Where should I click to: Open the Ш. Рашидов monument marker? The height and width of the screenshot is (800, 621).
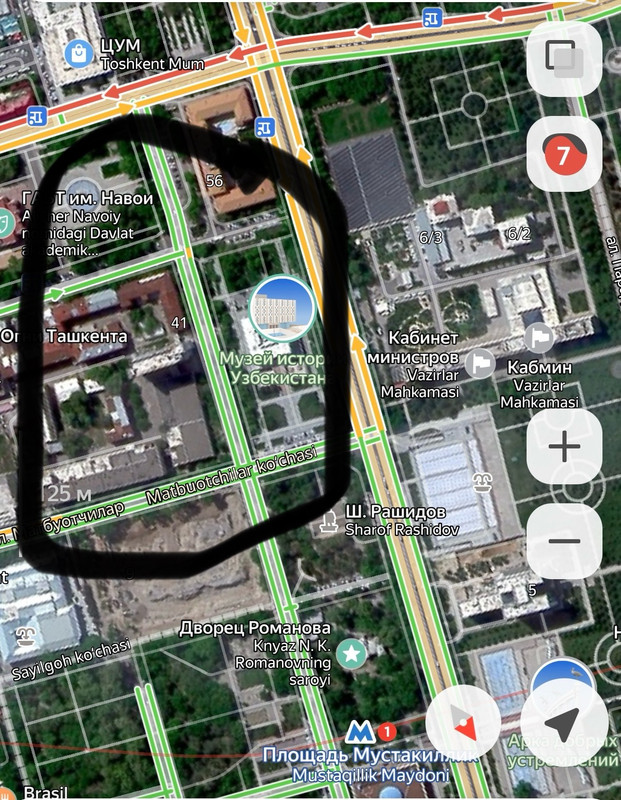pos(328,521)
